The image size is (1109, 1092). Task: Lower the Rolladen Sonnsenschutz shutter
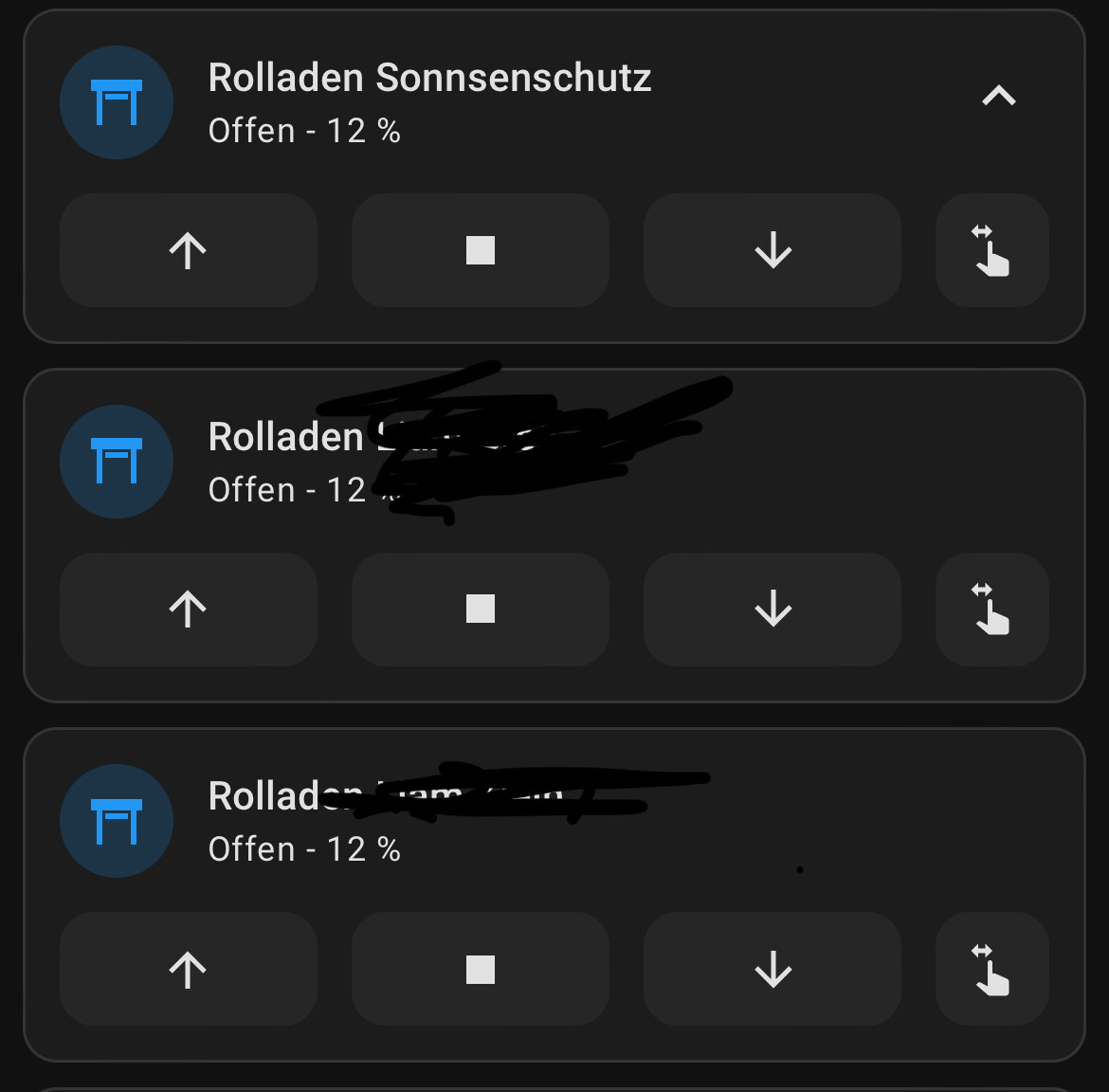pyautogui.click(x=772, y=250)
